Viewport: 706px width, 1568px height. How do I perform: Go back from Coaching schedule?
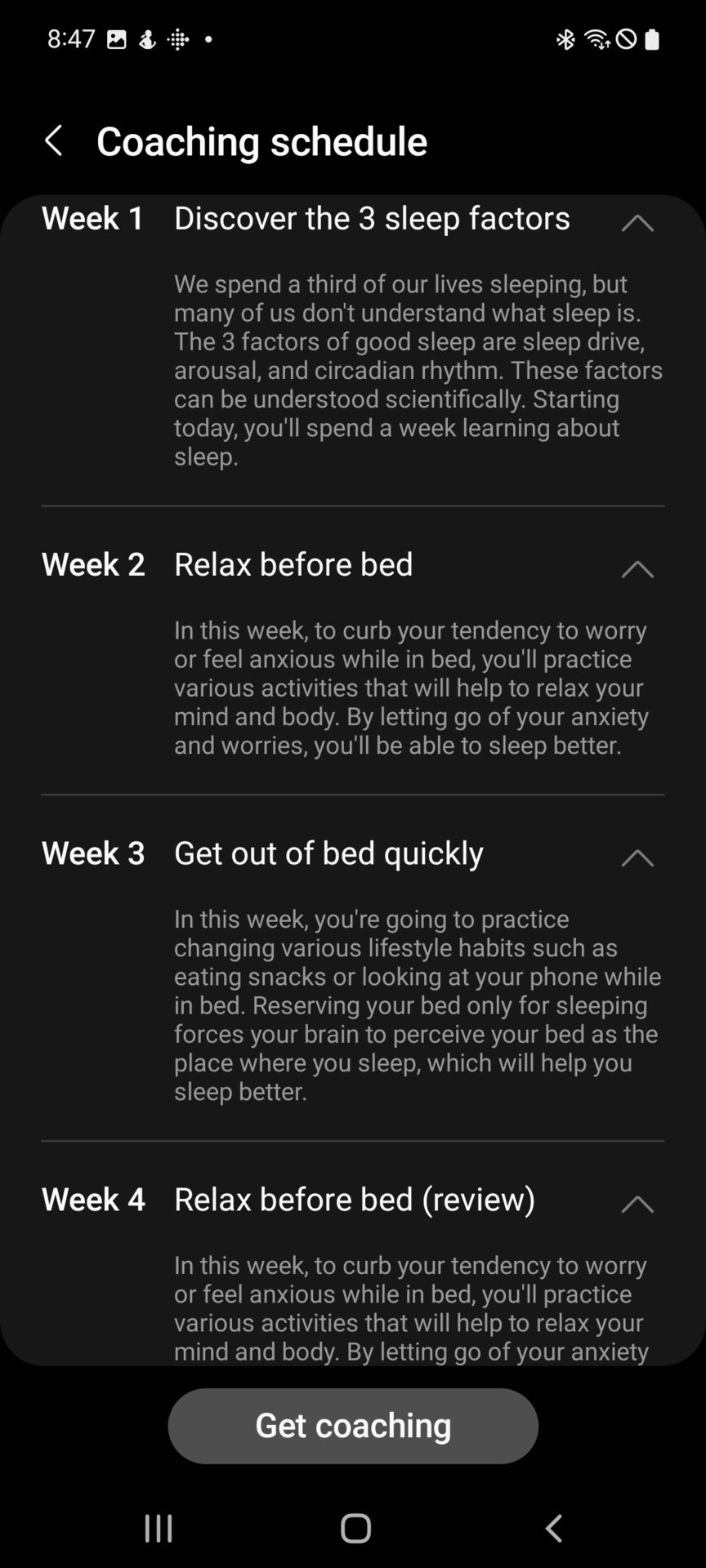point(54,141)
